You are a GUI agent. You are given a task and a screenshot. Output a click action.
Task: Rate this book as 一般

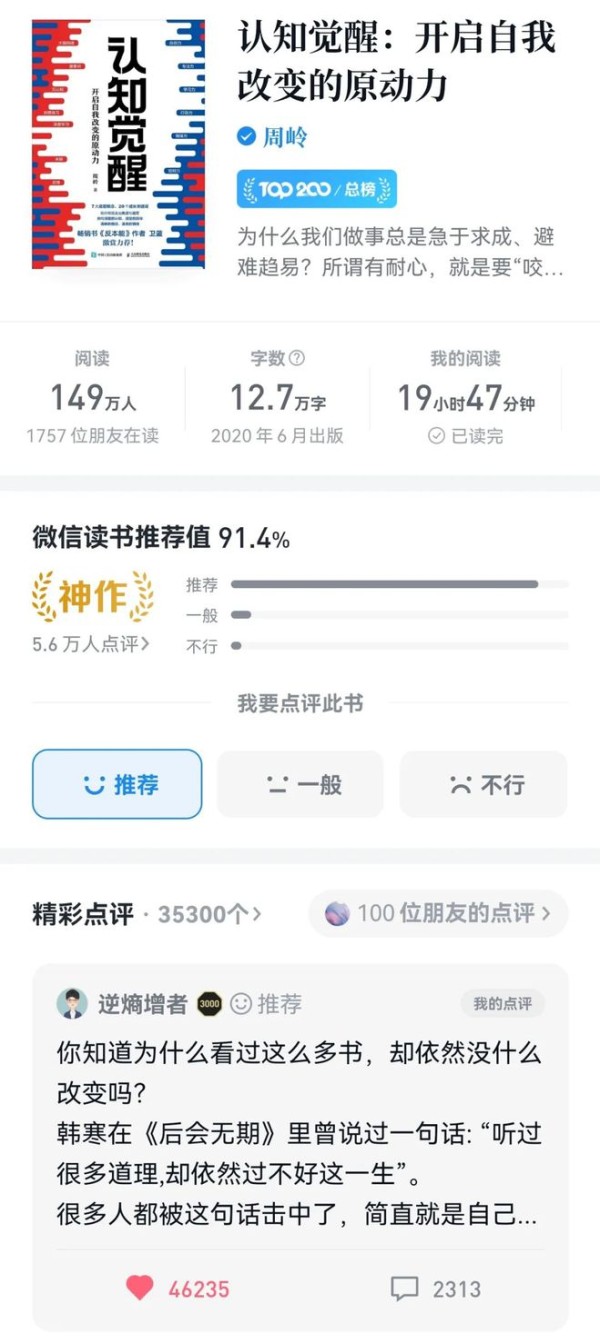300,785
